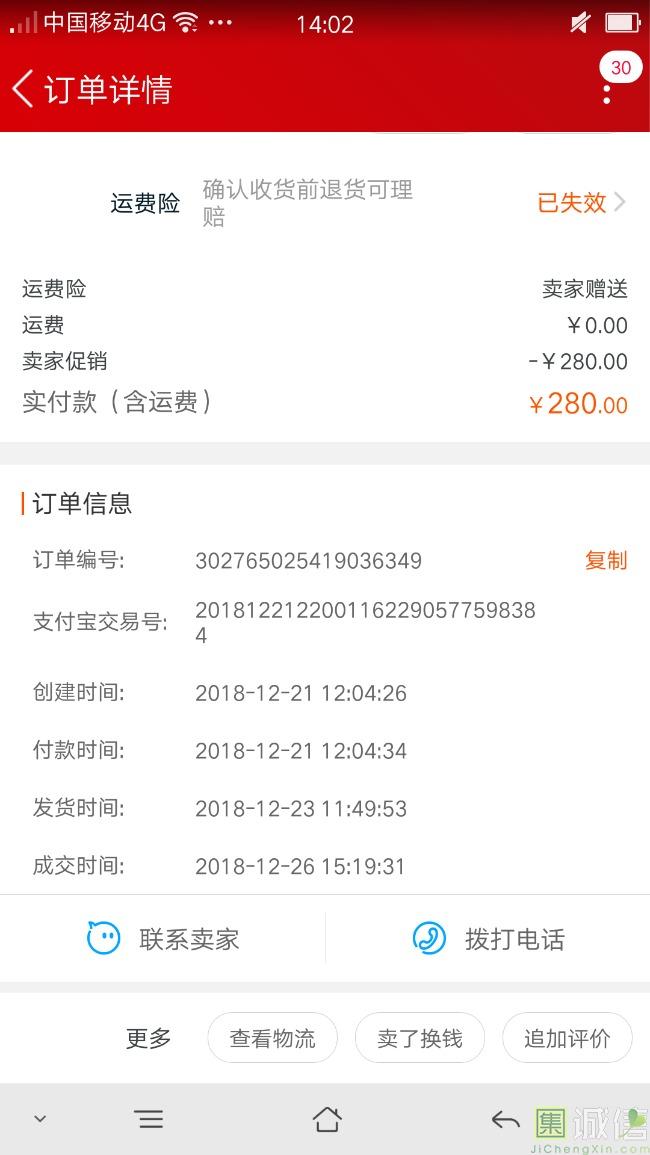The width and height of the screenshot is (650, 1155).
Task: View shipping status with 查看物流
Action: click(273, 1038)
